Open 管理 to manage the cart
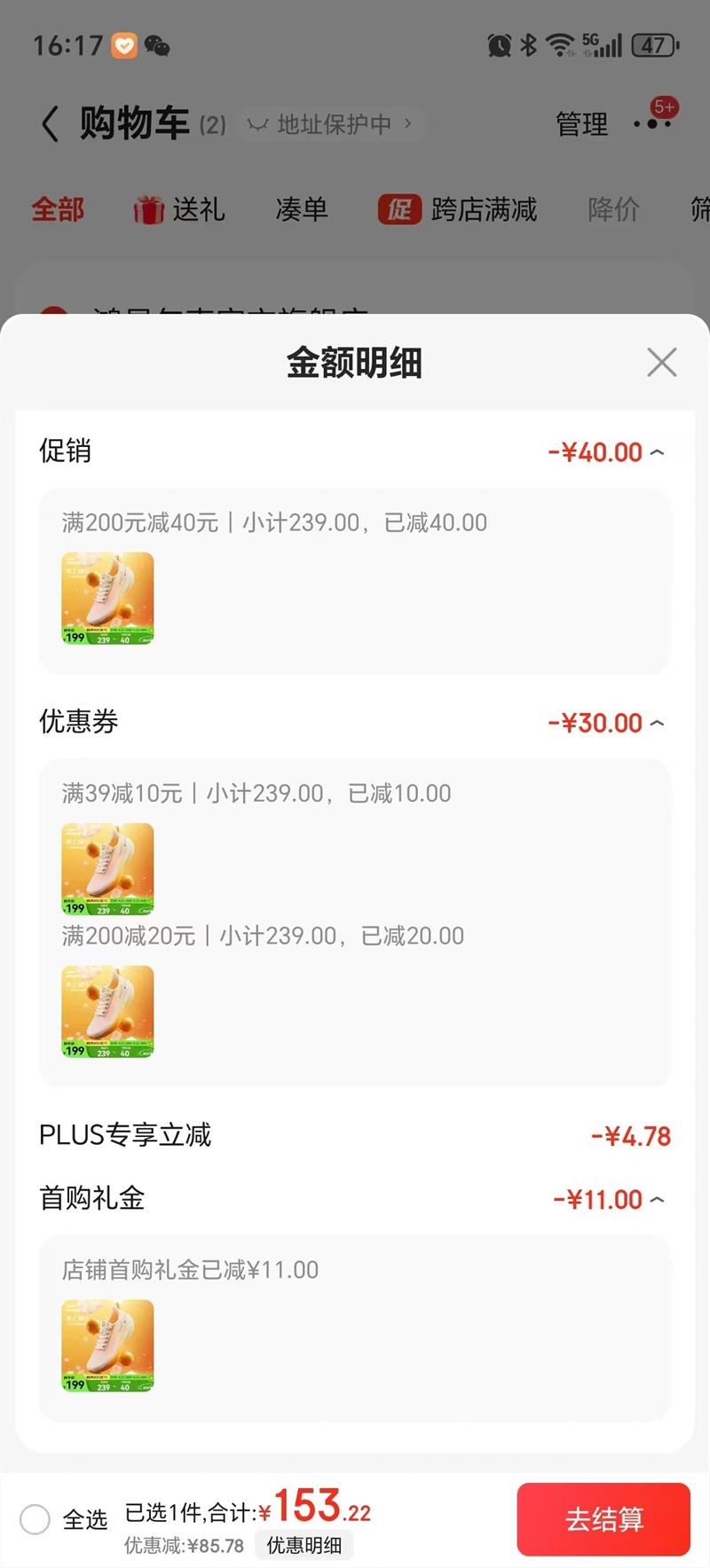 point(581,123)
